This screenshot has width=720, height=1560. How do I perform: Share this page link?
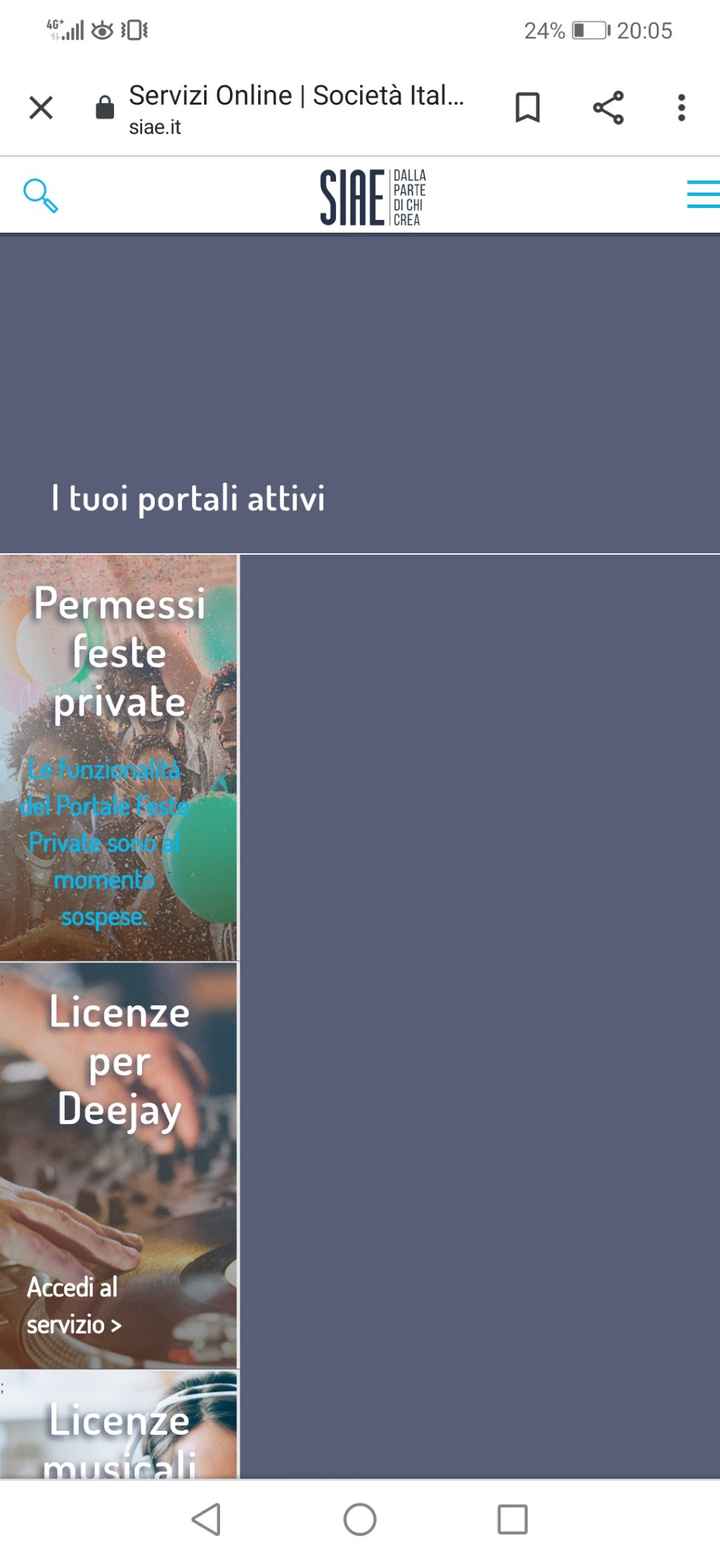(x=608, y=108)
